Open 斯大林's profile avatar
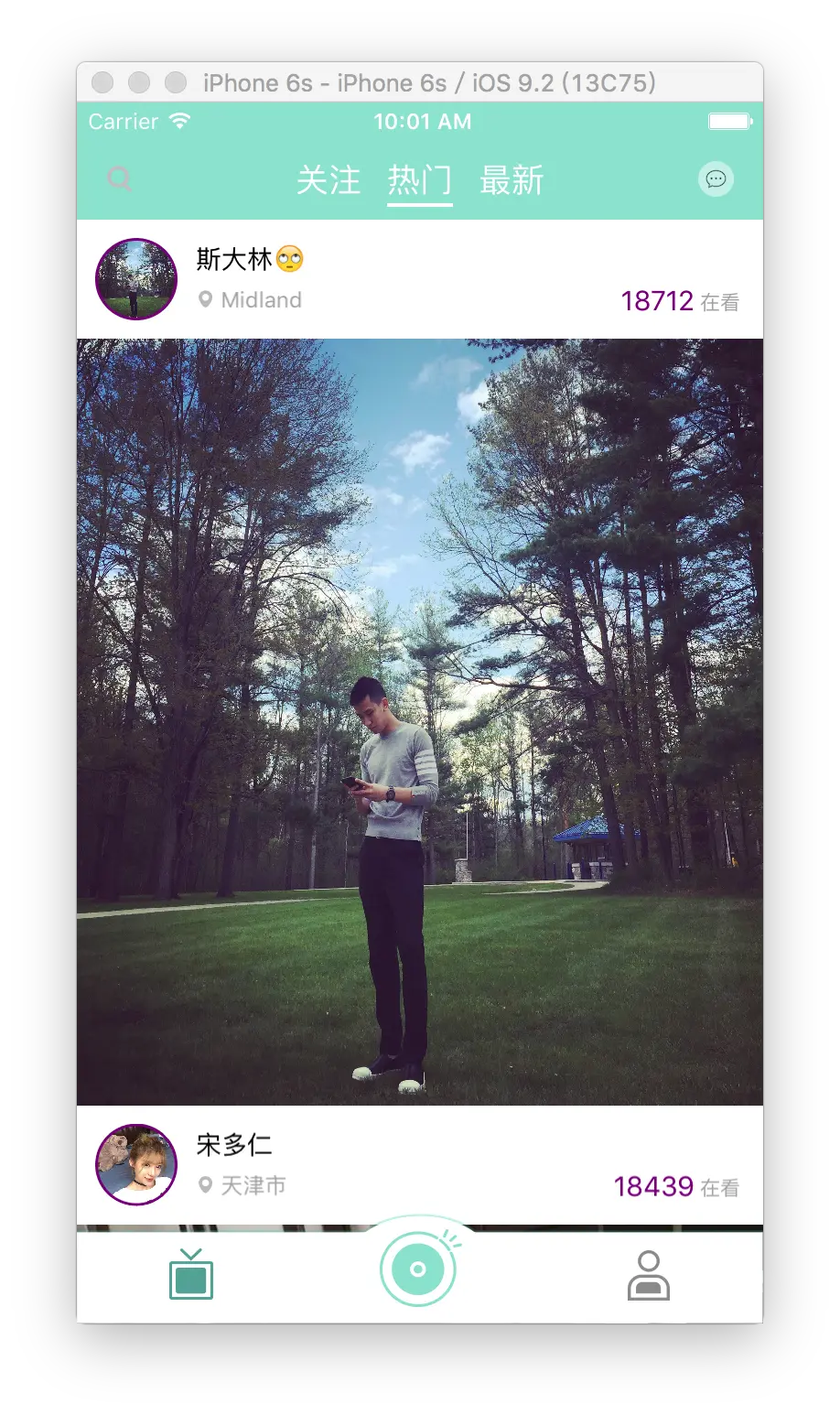 click(x=136, y=279)
